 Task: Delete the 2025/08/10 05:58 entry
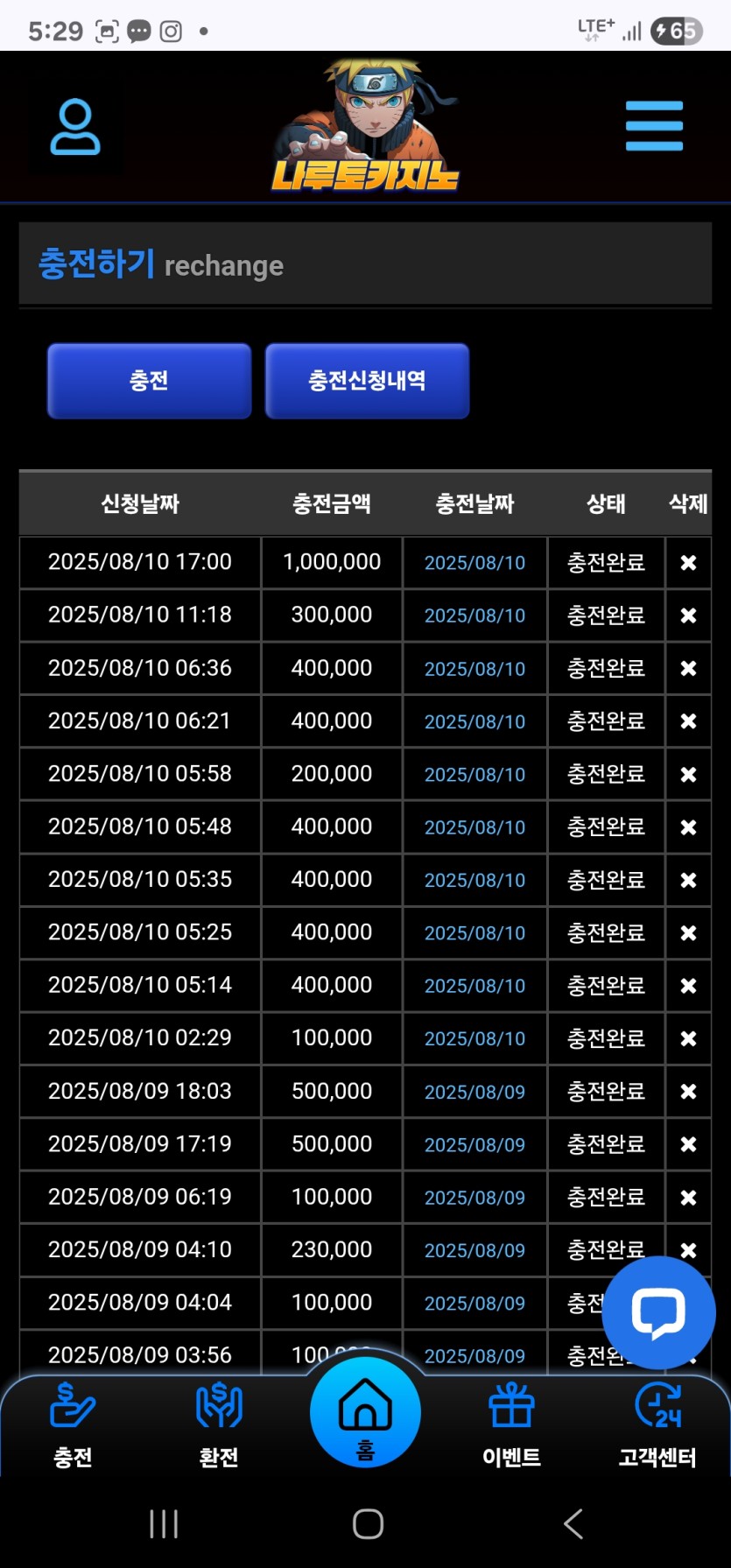click(x=688, y=774)
